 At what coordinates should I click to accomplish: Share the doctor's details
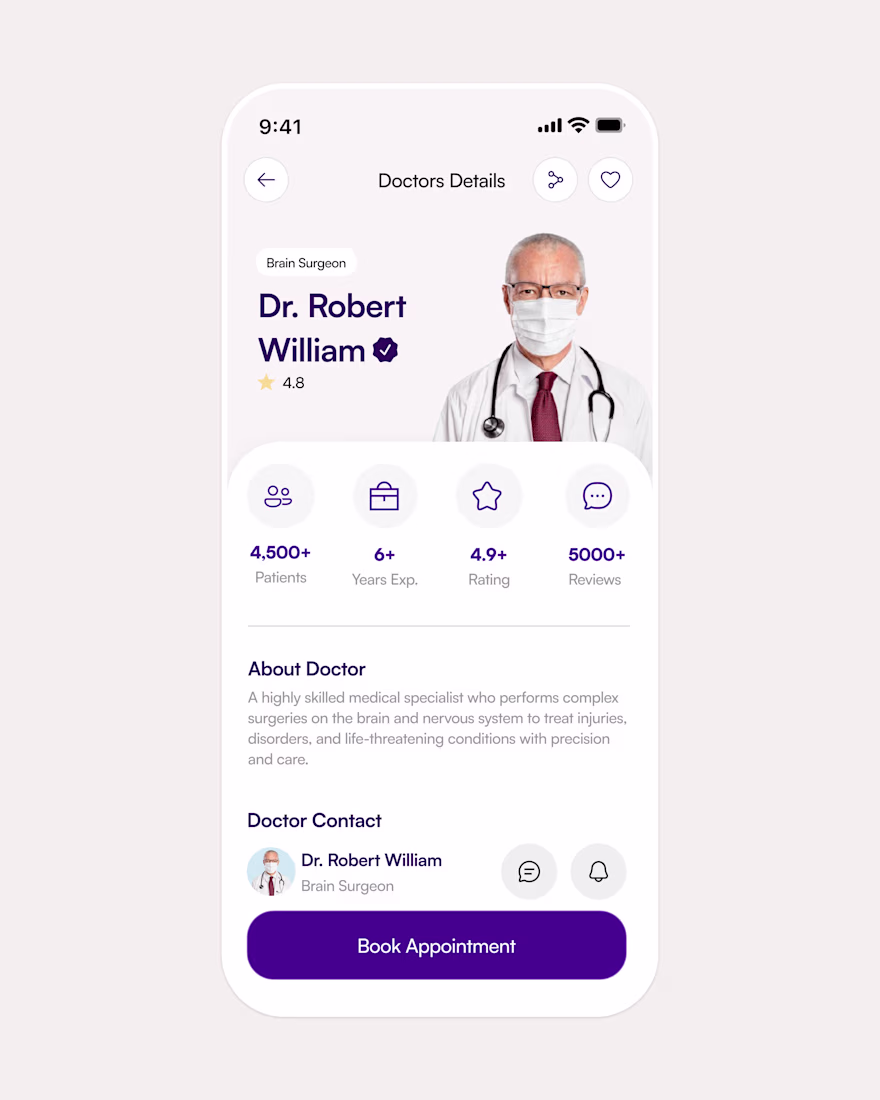click(555, 180)
